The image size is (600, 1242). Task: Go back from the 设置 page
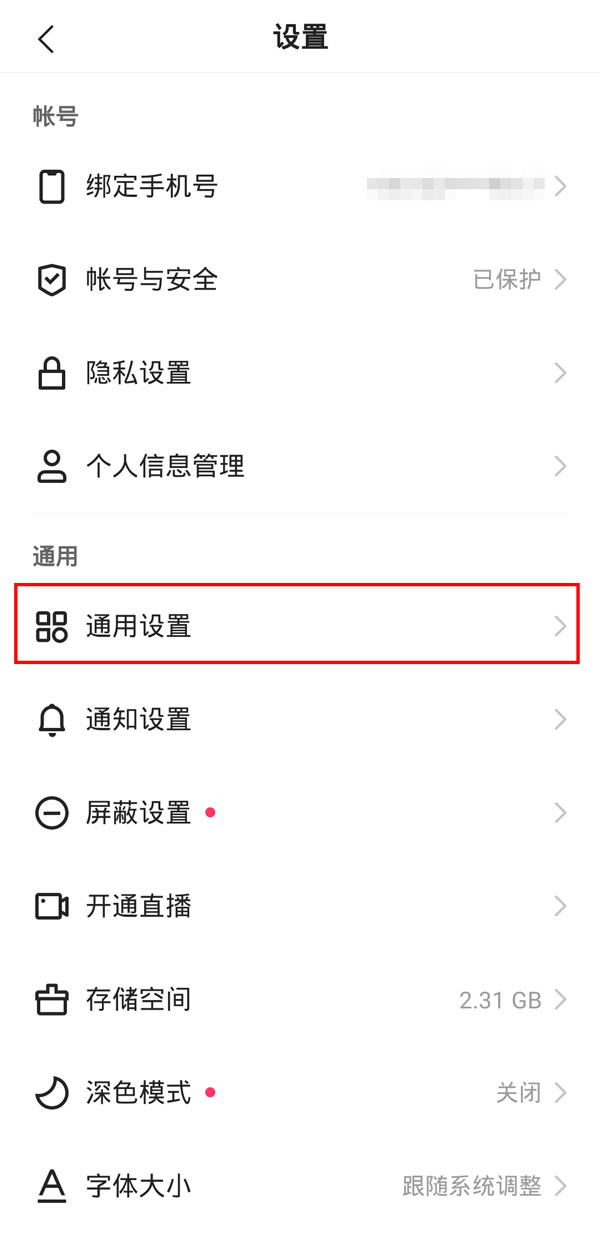coord(46,38)
